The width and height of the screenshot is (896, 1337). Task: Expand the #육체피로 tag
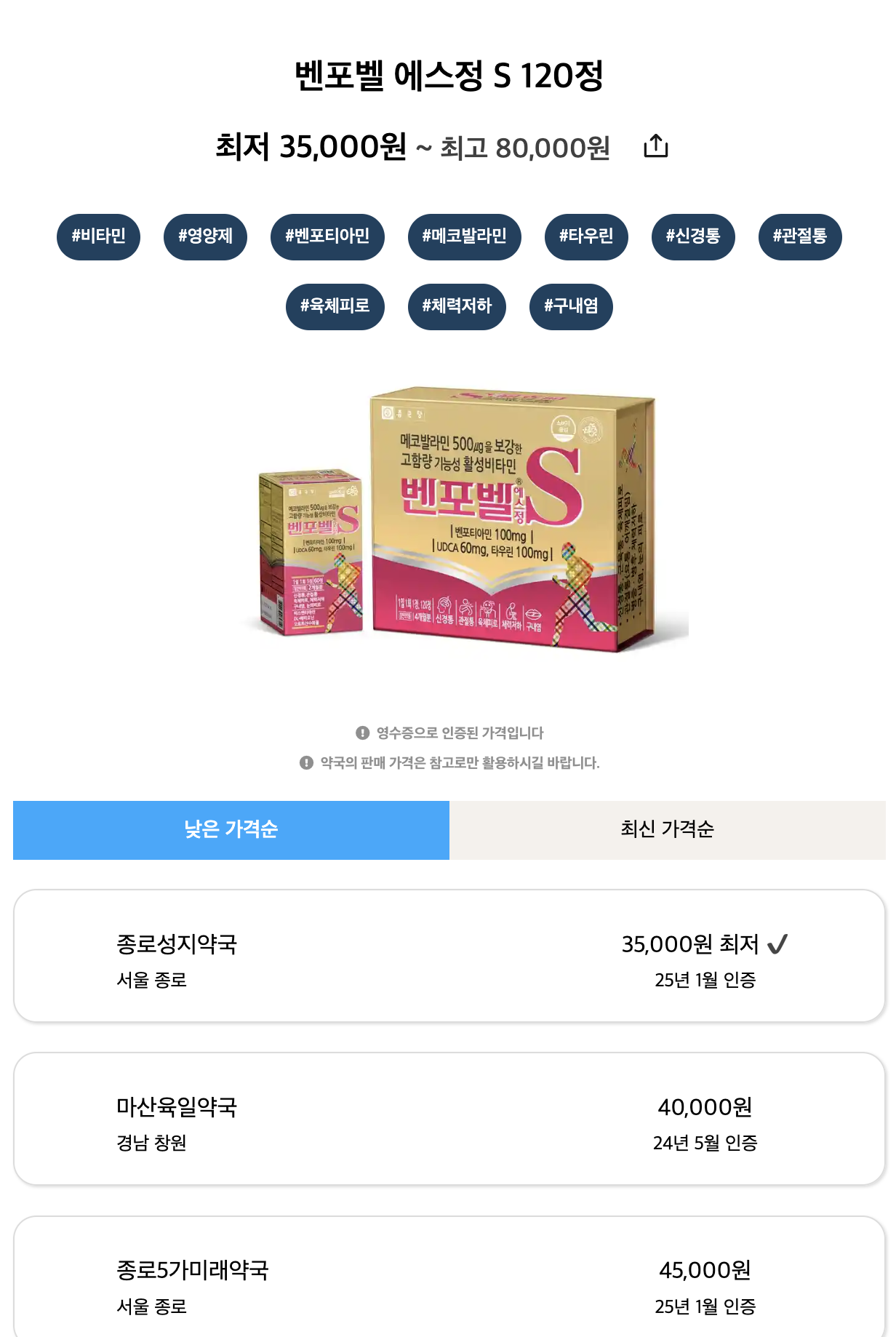click(336, 306)
